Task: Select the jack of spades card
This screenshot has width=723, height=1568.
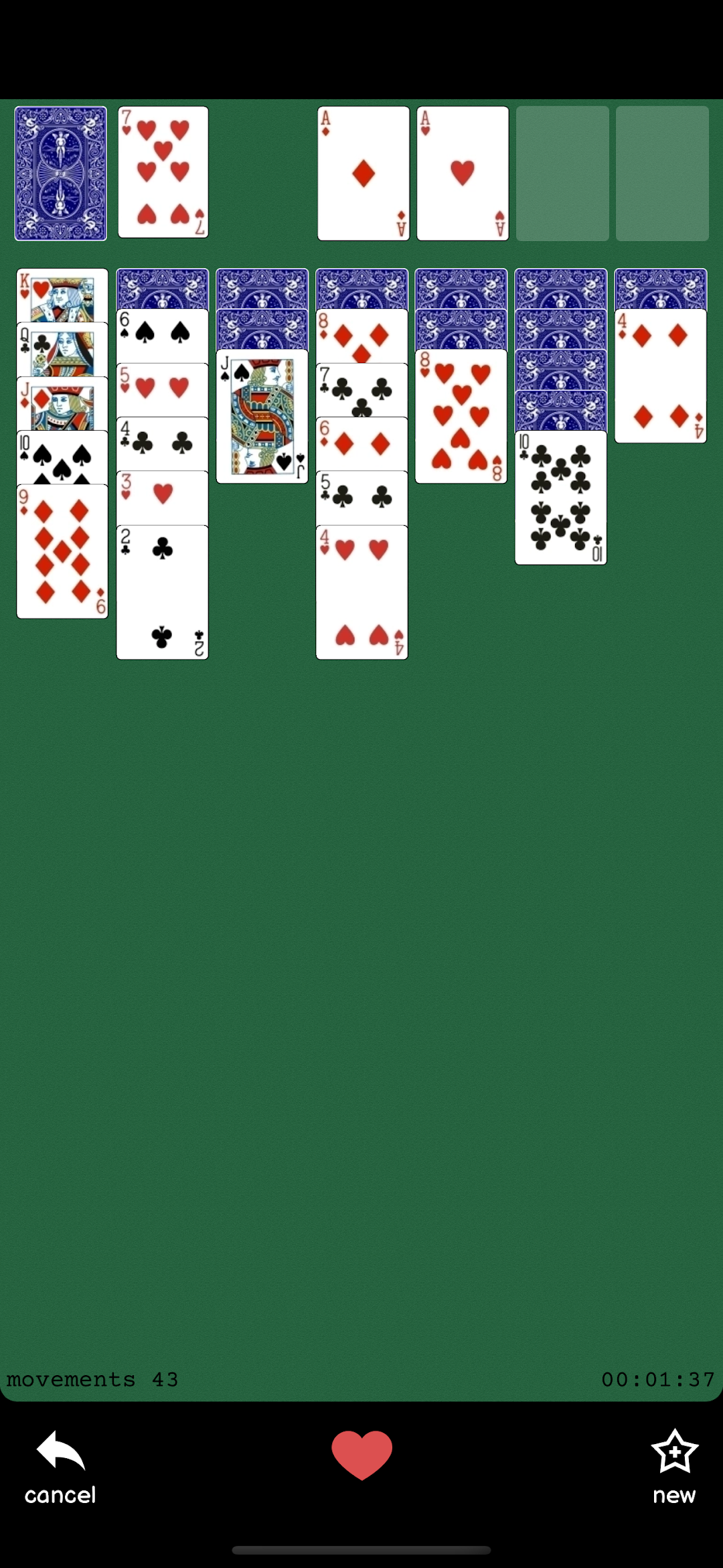Action: (x=262, y=416)
